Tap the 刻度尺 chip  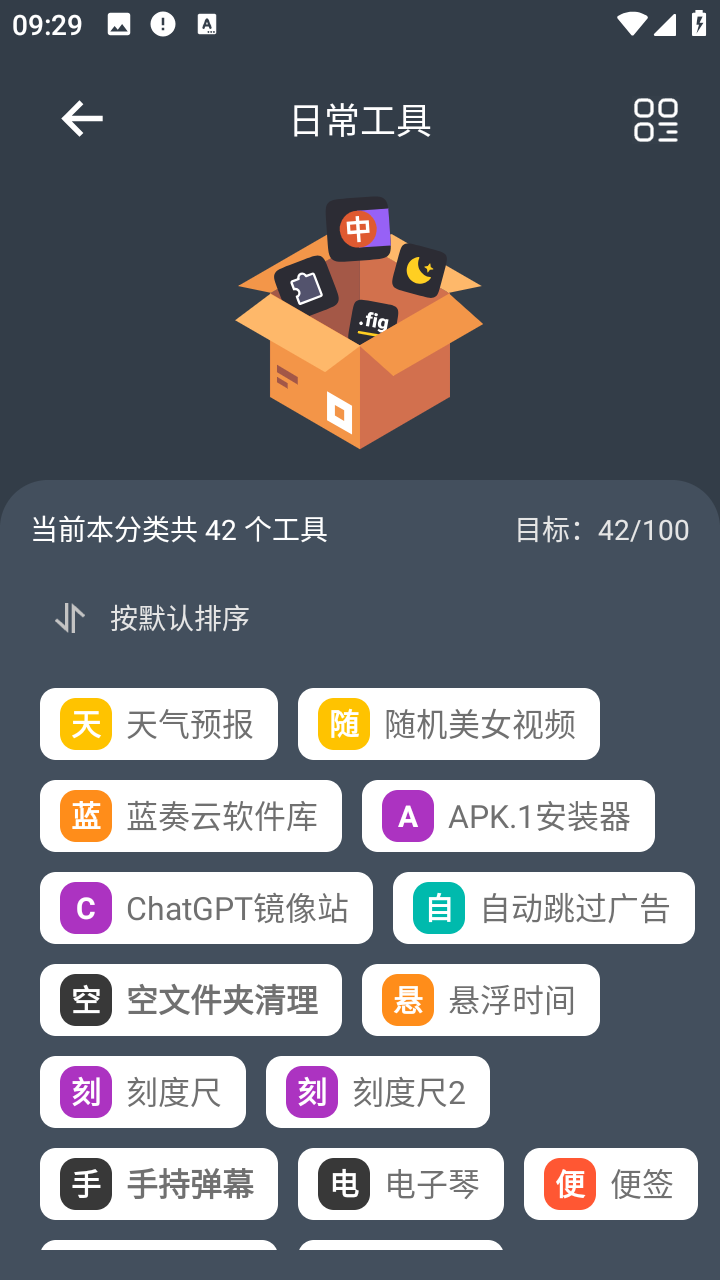pyautogui.click(x=143, y=1092)
